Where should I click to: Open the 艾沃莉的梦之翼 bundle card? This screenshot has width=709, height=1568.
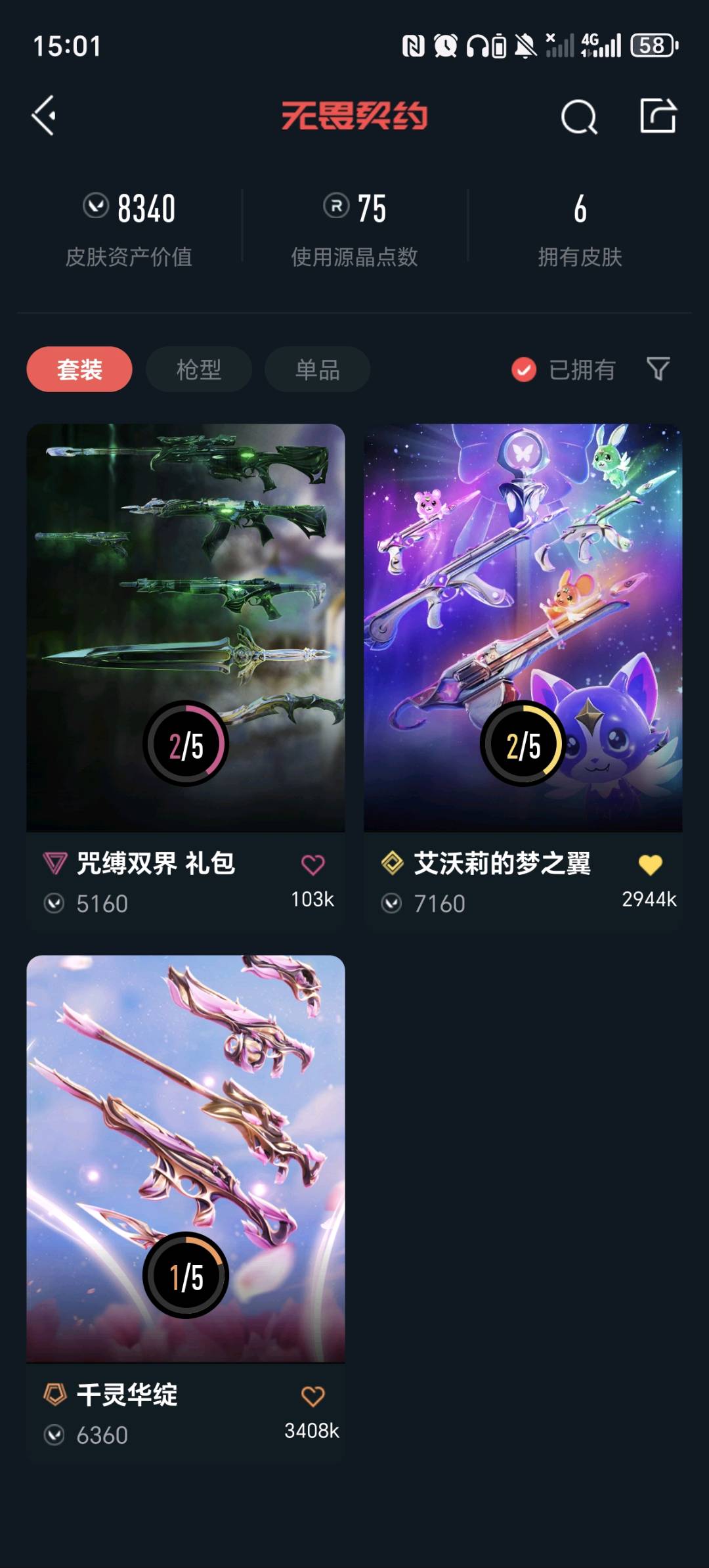click(523, 627)
